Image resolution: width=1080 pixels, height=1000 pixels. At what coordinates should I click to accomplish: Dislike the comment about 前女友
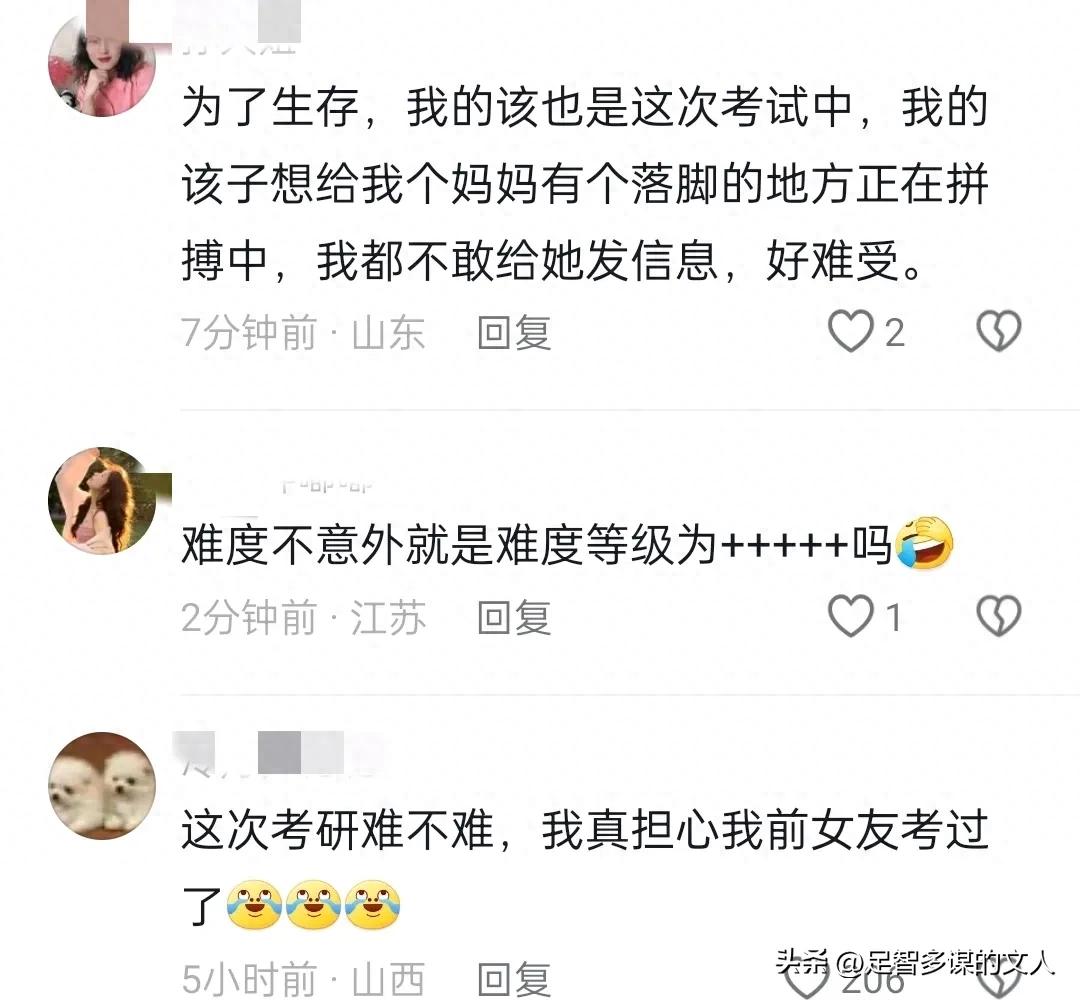pos(997,980)
